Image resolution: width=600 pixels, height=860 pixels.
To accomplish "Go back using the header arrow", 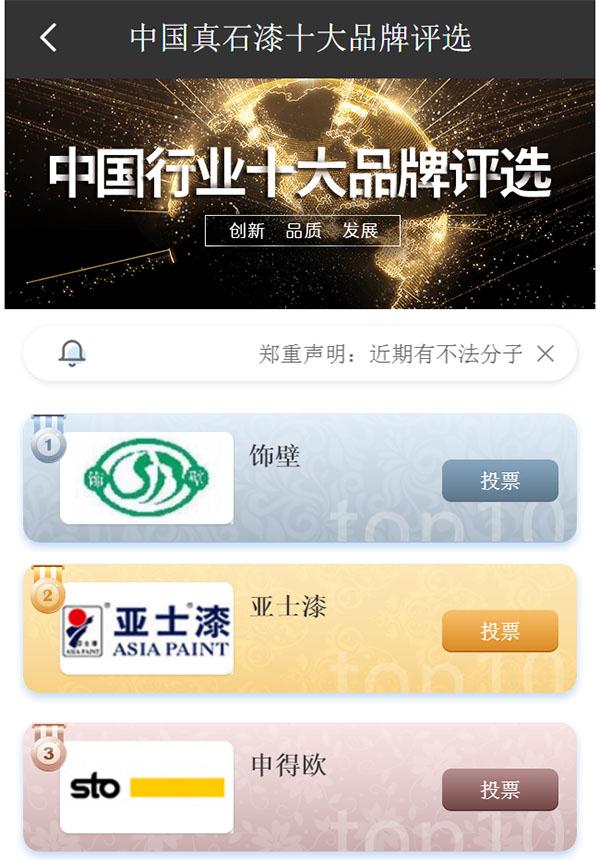I will click(x=48, y=38).
